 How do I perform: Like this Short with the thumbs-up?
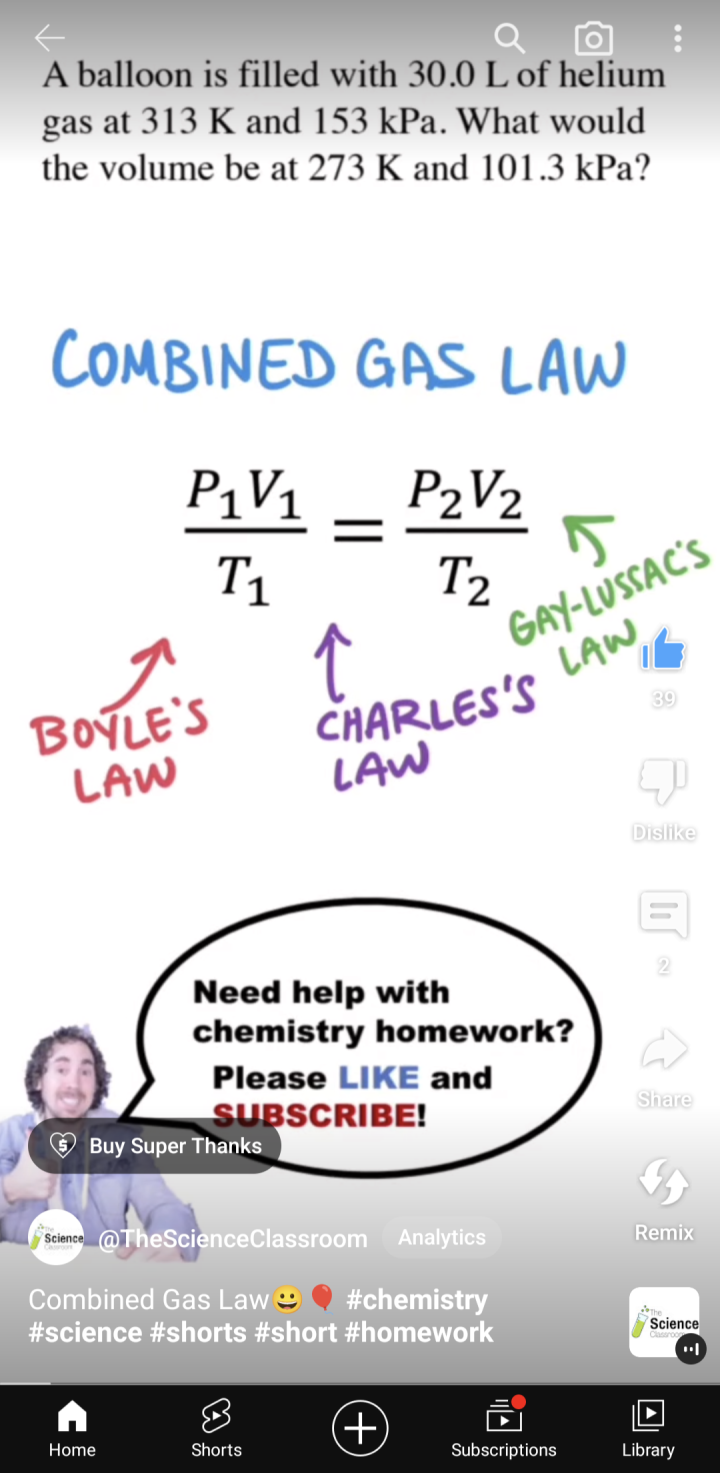pyautogui.click(x=663, y=651)
